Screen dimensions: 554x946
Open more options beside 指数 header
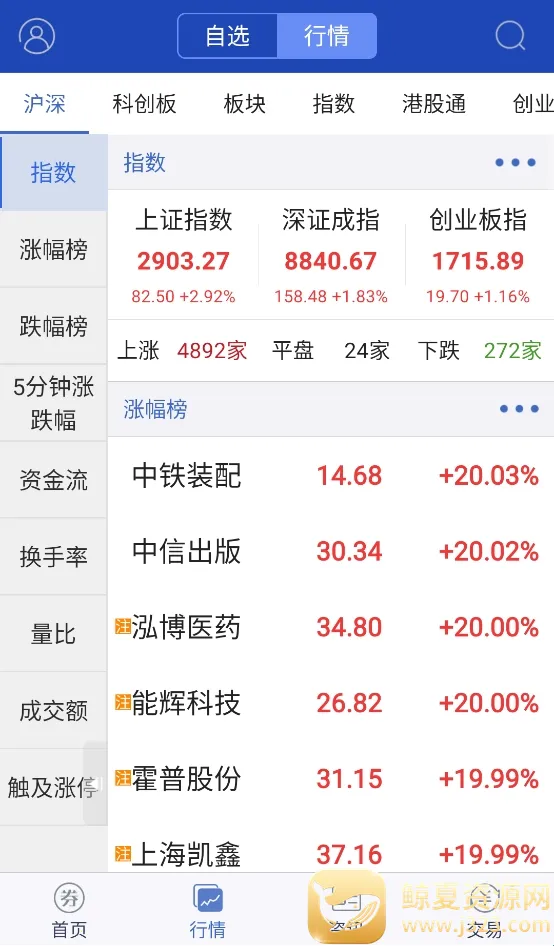pyautogui.click(x=515, y=162)
